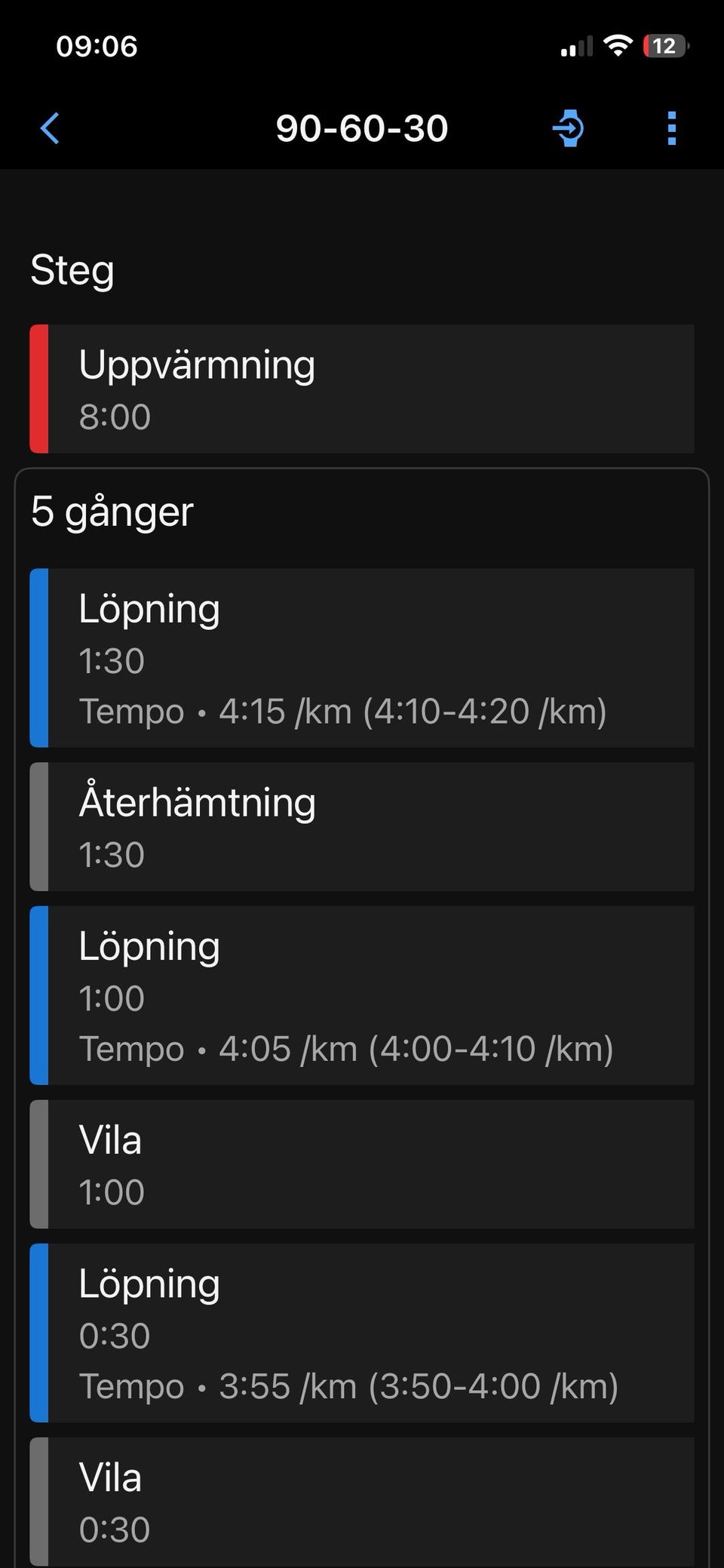The height and width of the screenshot is (1568, 724).
Task: Open the Löpning 1:00 step
Action: [x=362, y=995]
